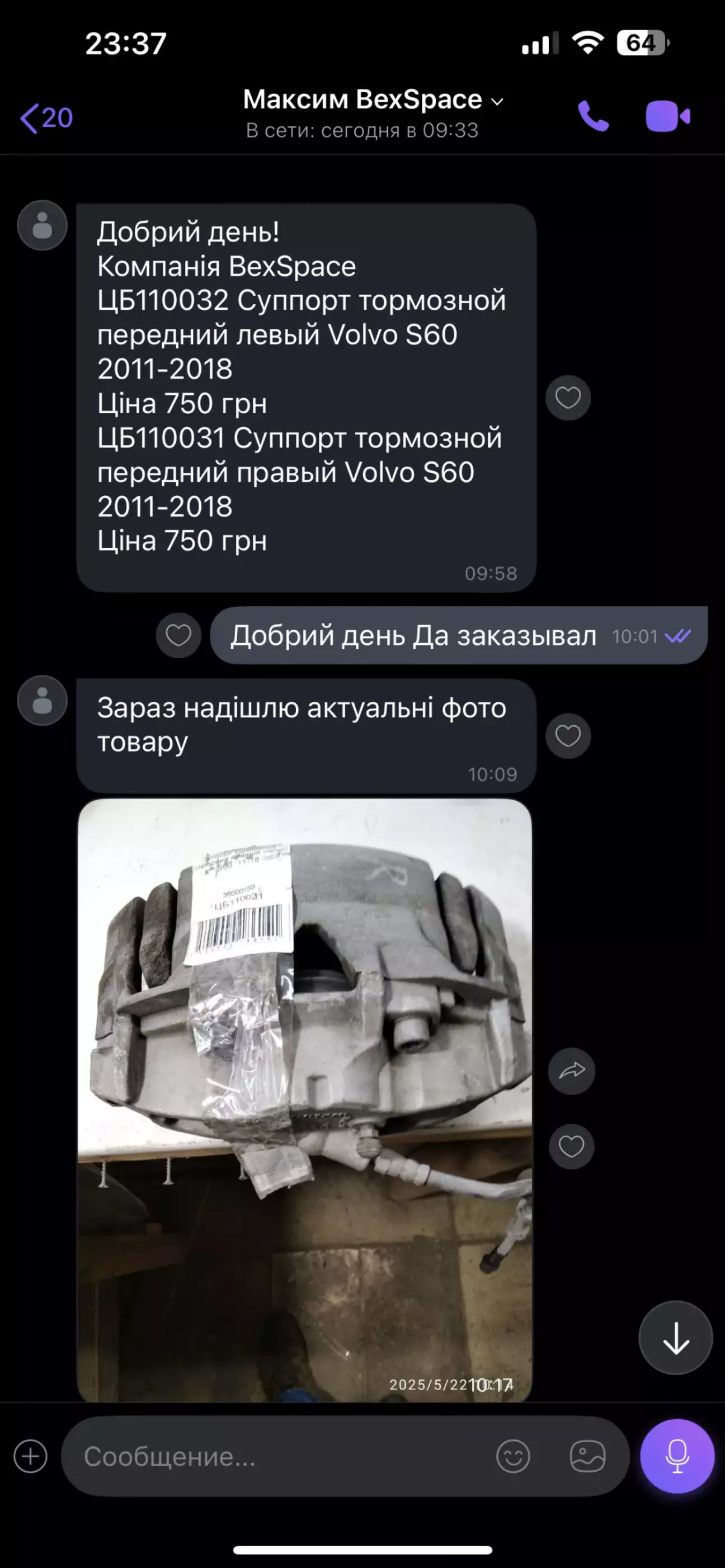Start a video call with Максим BexSpace
Screen dimensions: 725x1568
pos(667,116)
